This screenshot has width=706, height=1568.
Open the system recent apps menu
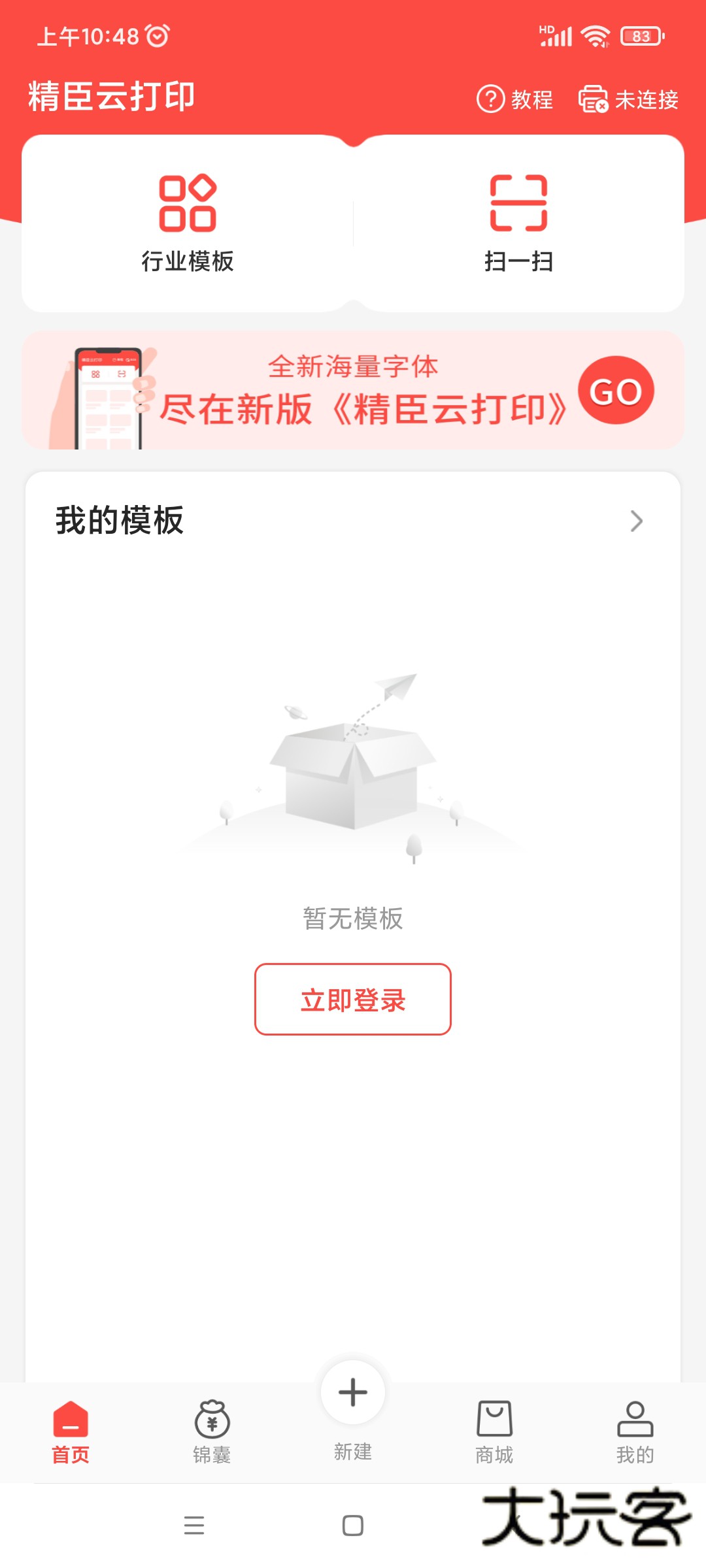click(194, 1526)
